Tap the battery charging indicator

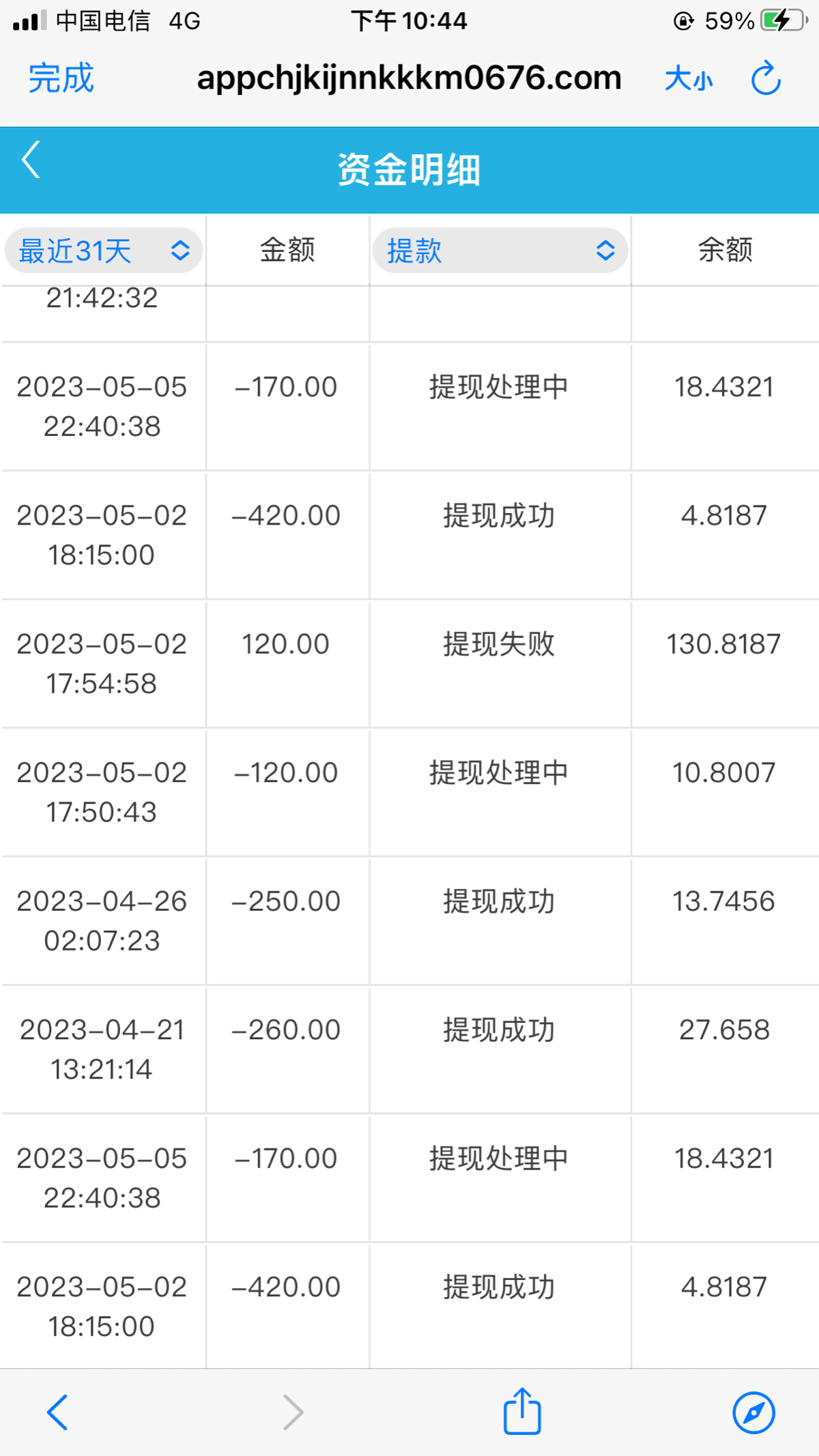coord(783,19)
